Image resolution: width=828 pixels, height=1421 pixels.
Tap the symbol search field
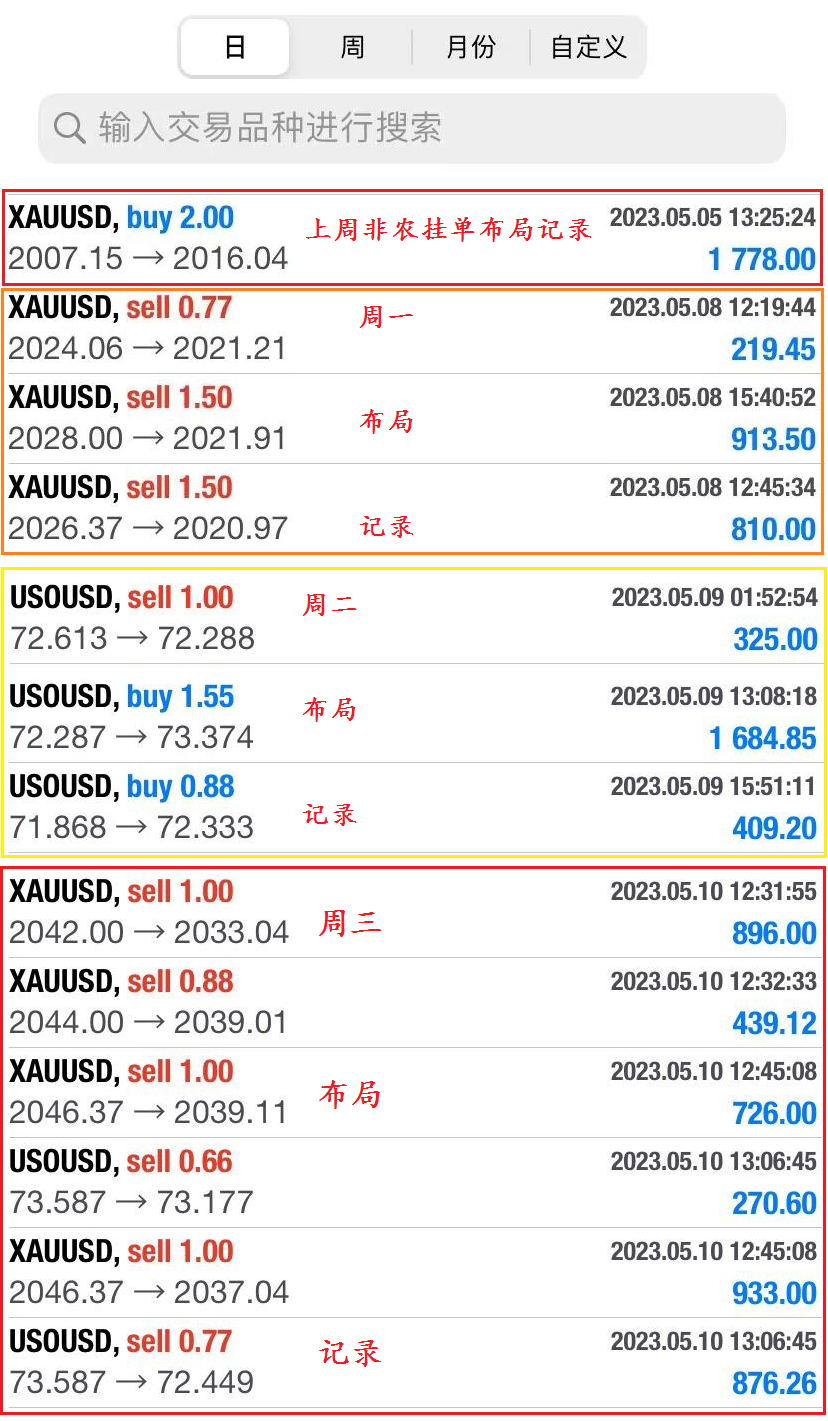click(412, 128)
